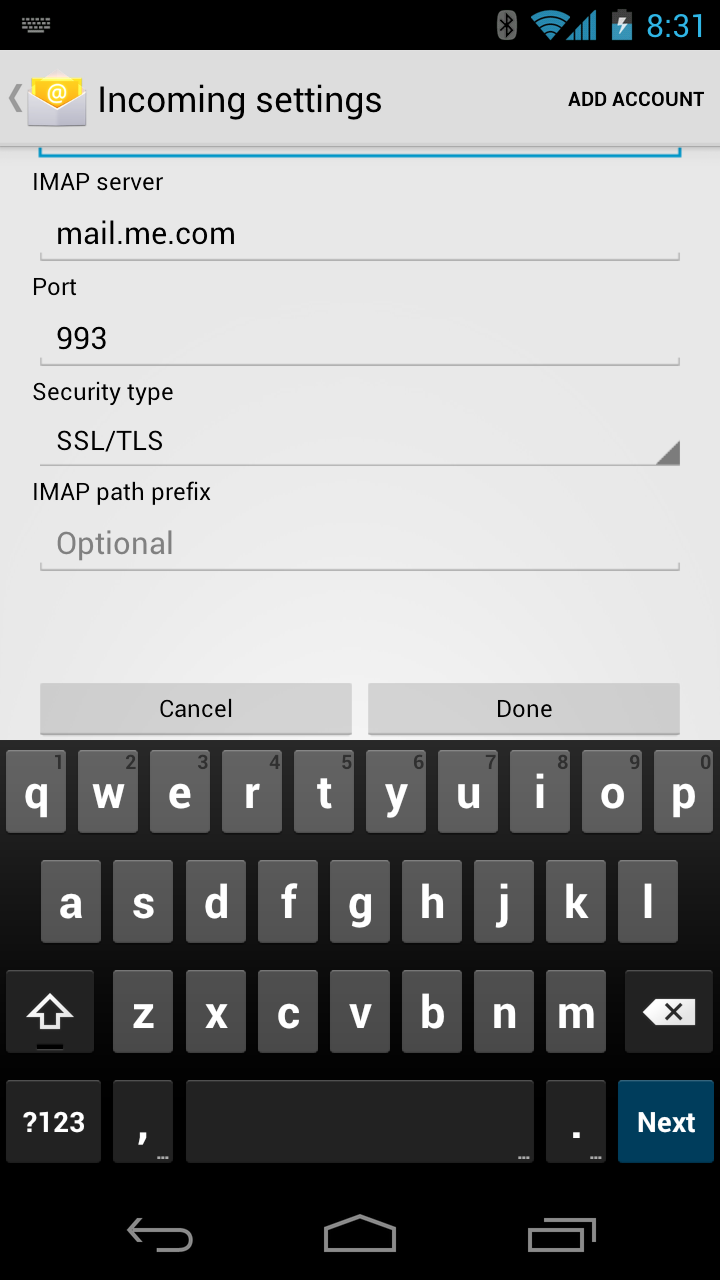720x1280 pixels.
Task: Confirm settings with Done
Action: point(524,709)
